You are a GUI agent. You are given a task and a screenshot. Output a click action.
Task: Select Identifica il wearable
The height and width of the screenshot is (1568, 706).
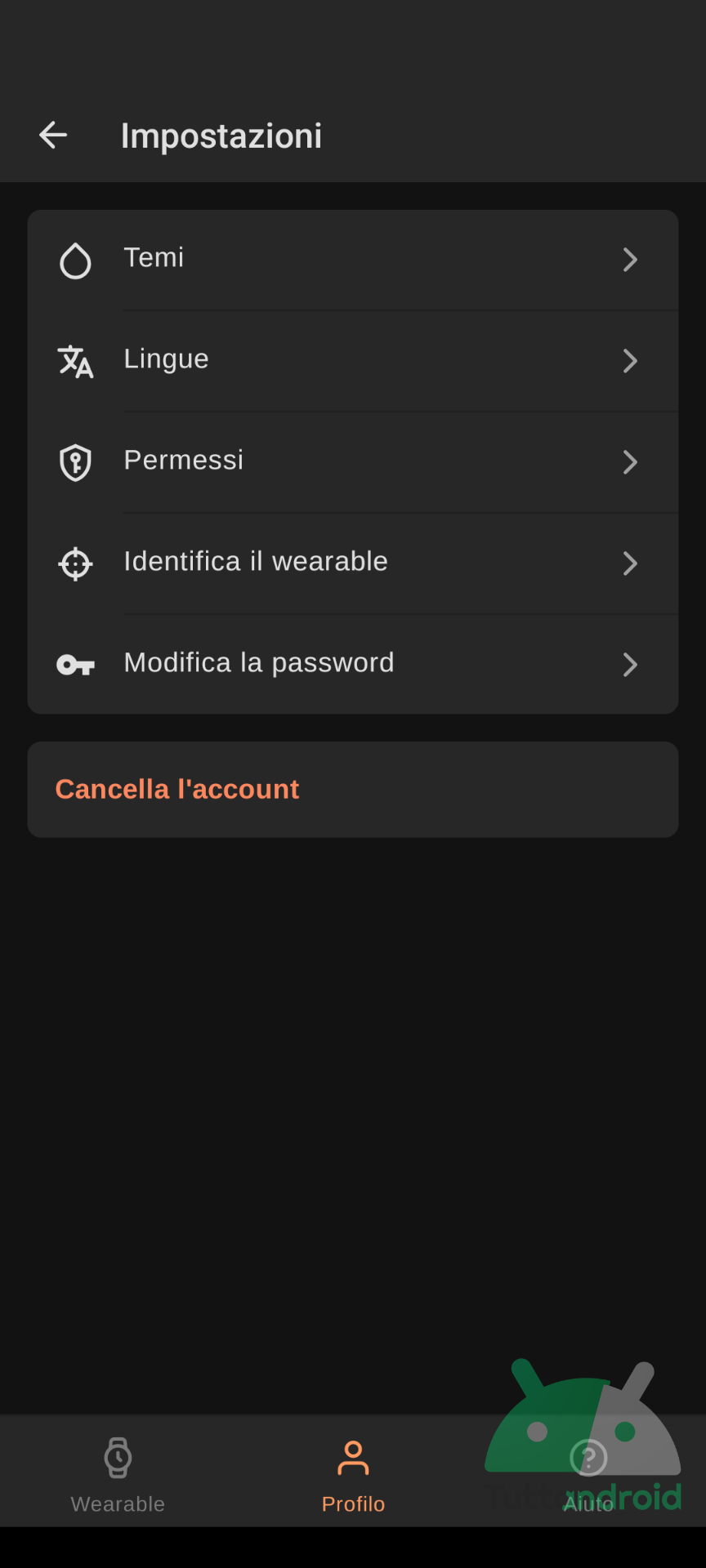[x=353, y=564]
